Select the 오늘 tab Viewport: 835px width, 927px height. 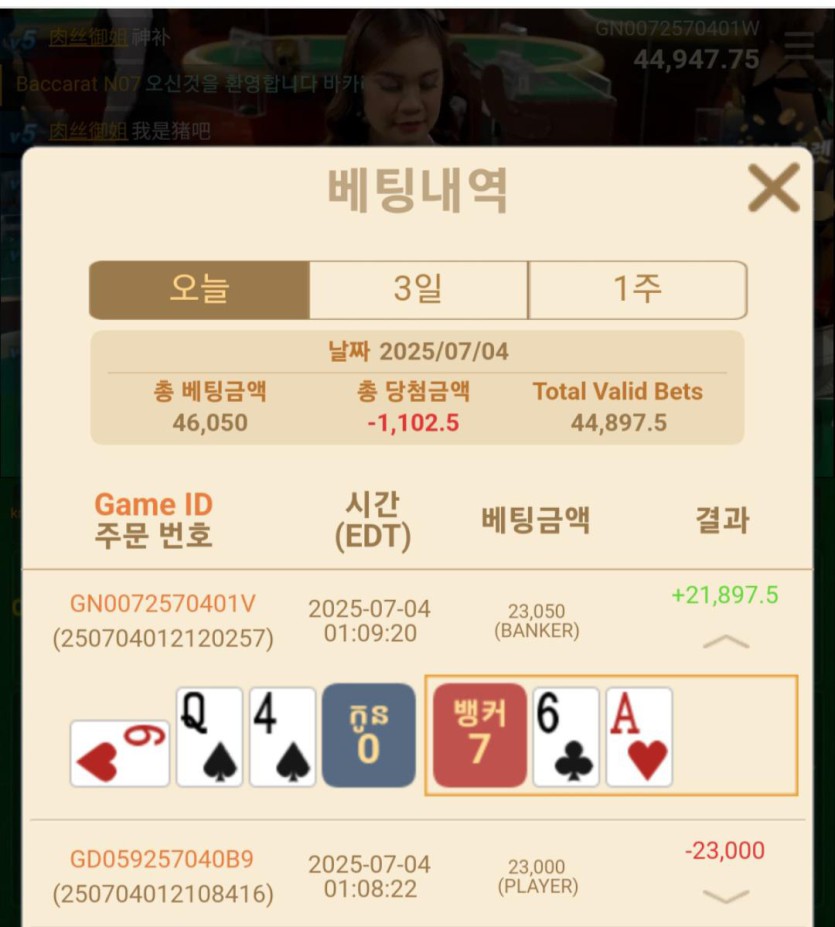coord(199,290)
